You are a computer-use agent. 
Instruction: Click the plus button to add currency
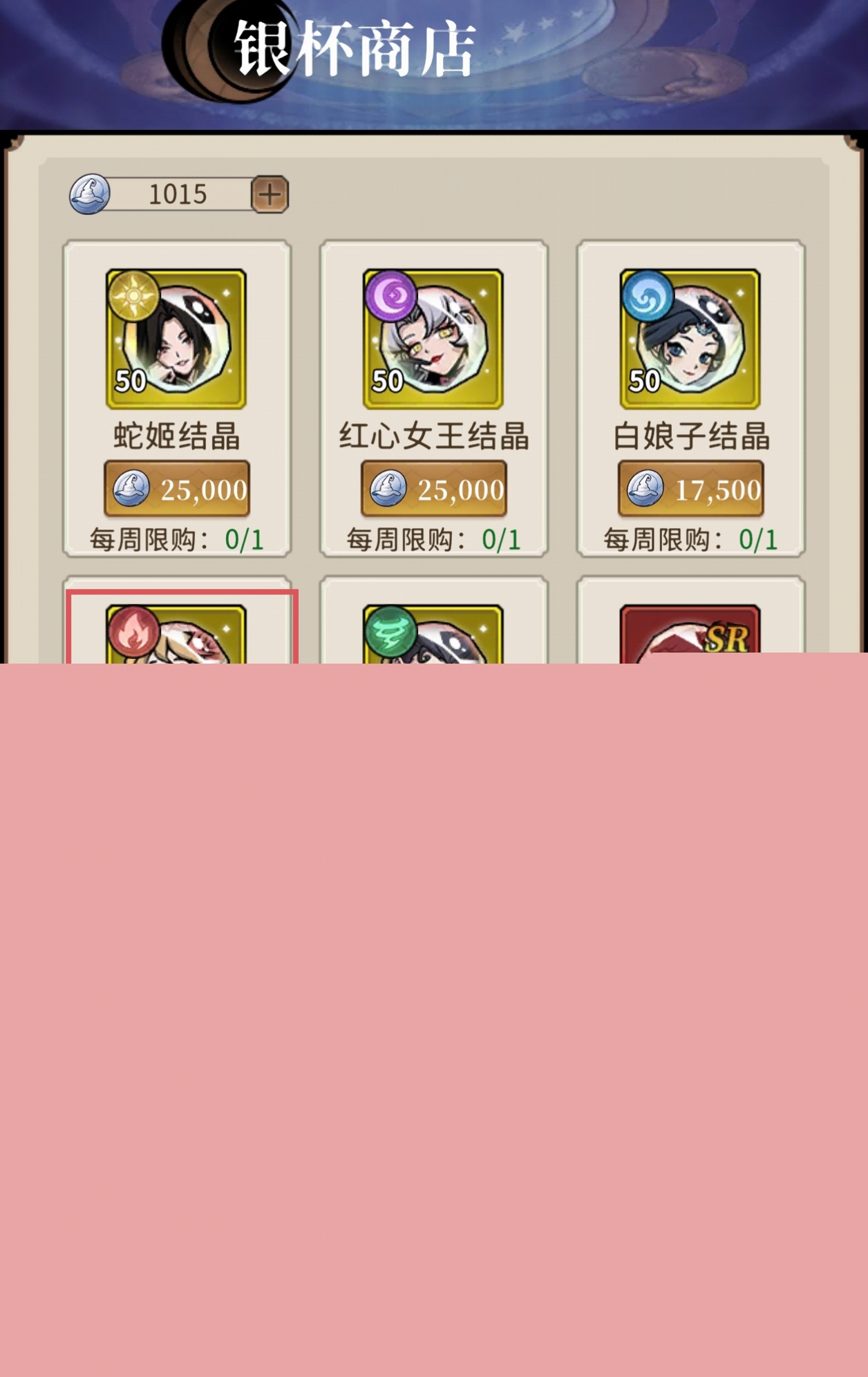coord(271,194)
